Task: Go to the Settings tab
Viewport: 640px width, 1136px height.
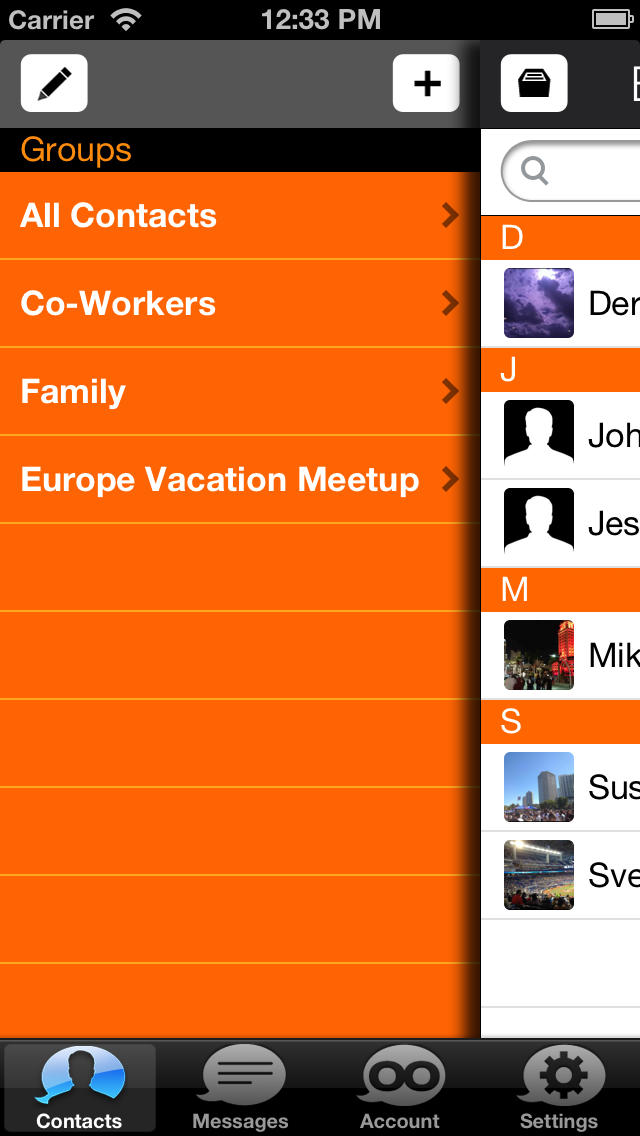Action: (x=559, y=1088)
